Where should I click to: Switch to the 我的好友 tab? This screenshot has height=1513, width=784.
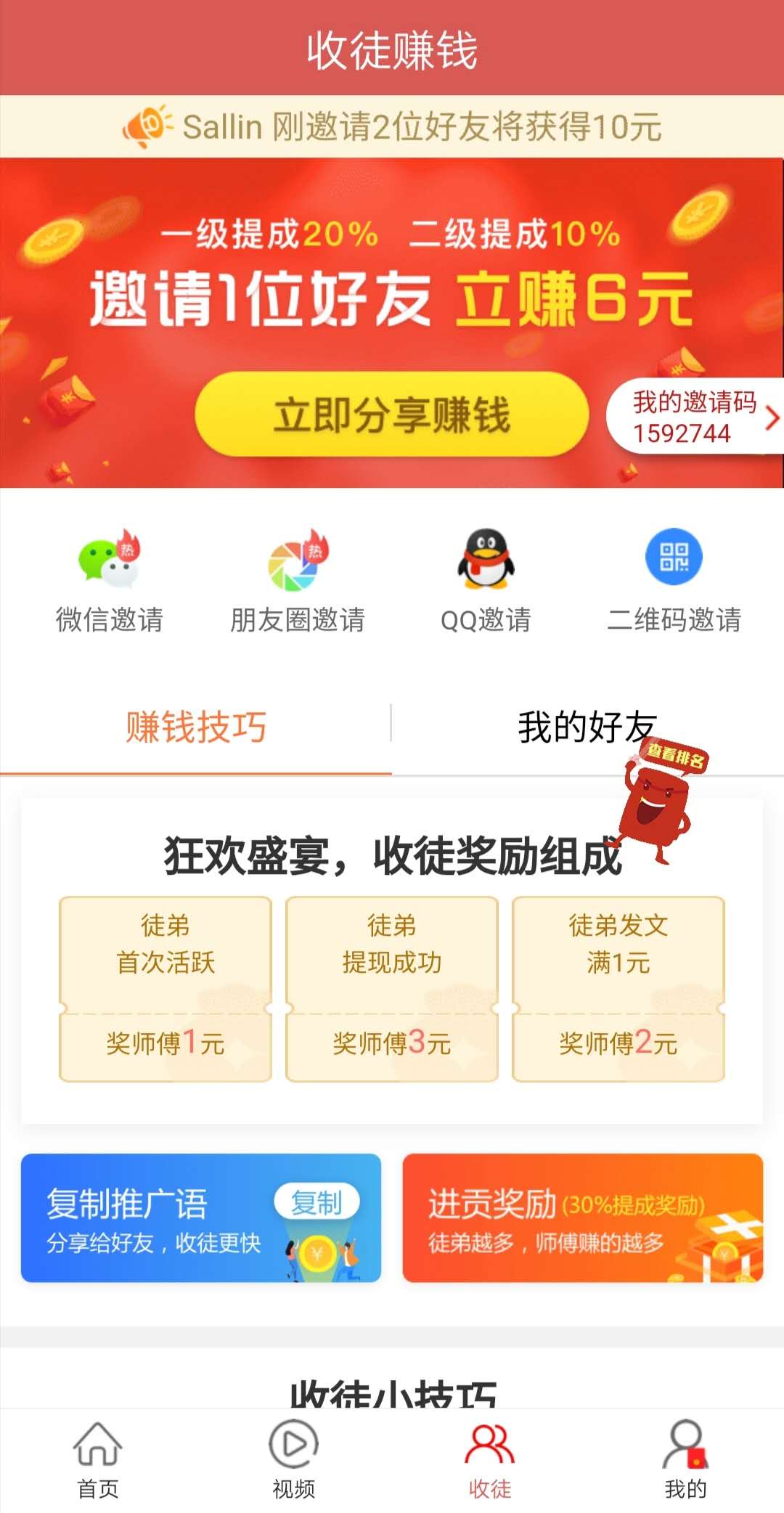(588, 727)
